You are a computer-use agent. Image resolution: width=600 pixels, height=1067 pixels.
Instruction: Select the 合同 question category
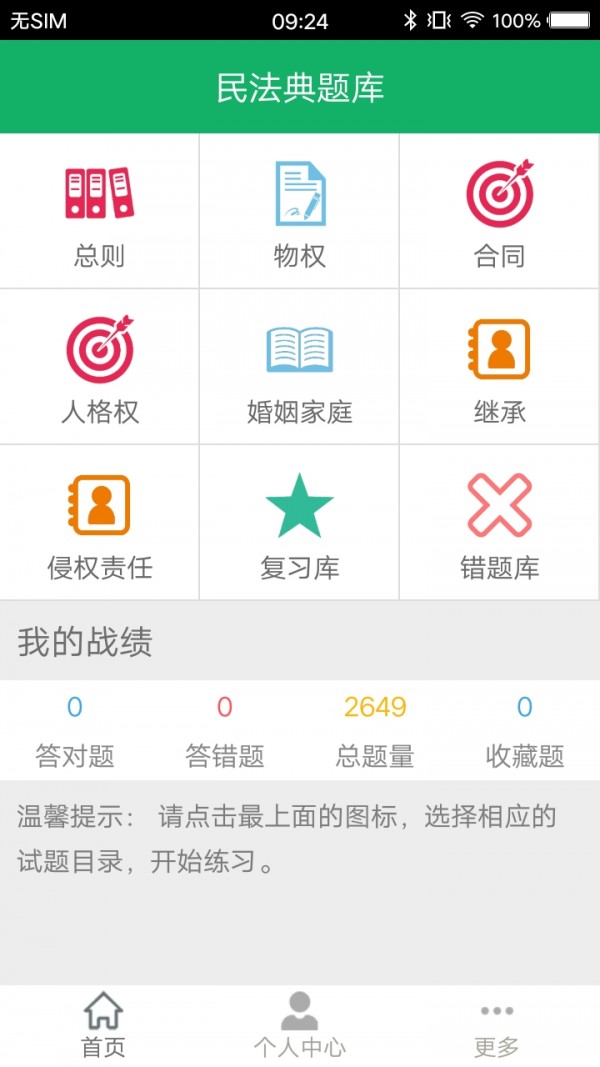(x=499, y=211)
